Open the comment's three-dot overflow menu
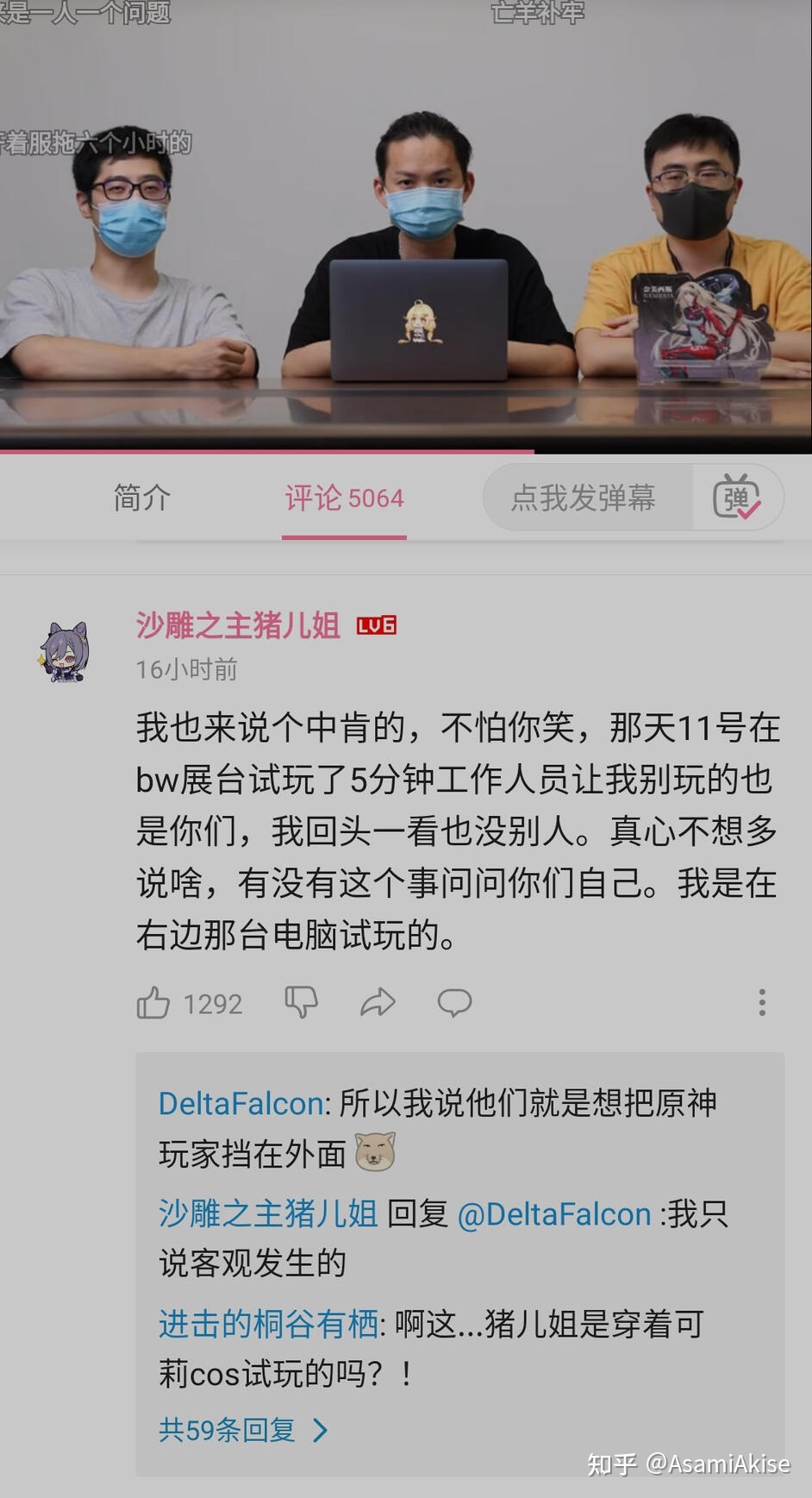 762,1002
